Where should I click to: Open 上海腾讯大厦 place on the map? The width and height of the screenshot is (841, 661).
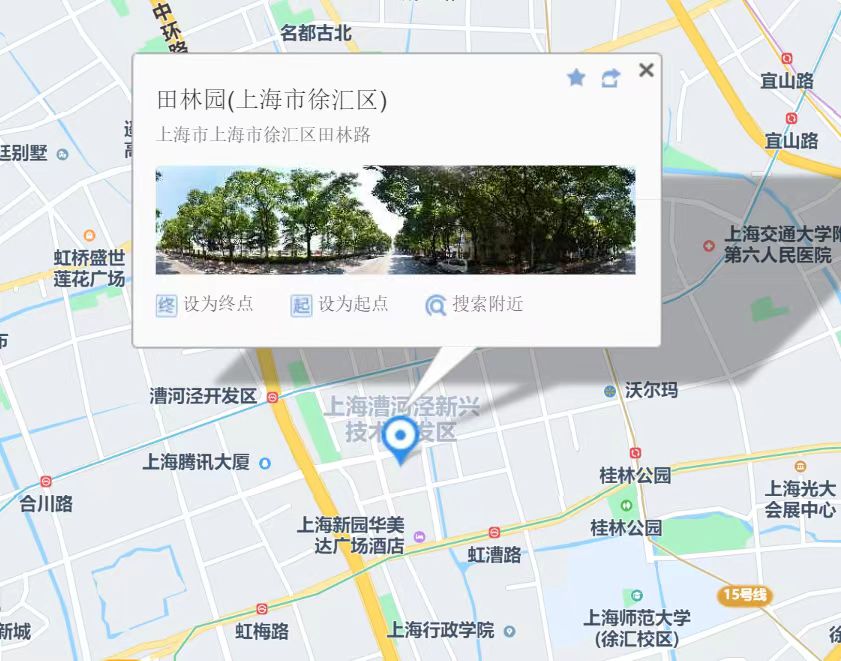[196, 462]
